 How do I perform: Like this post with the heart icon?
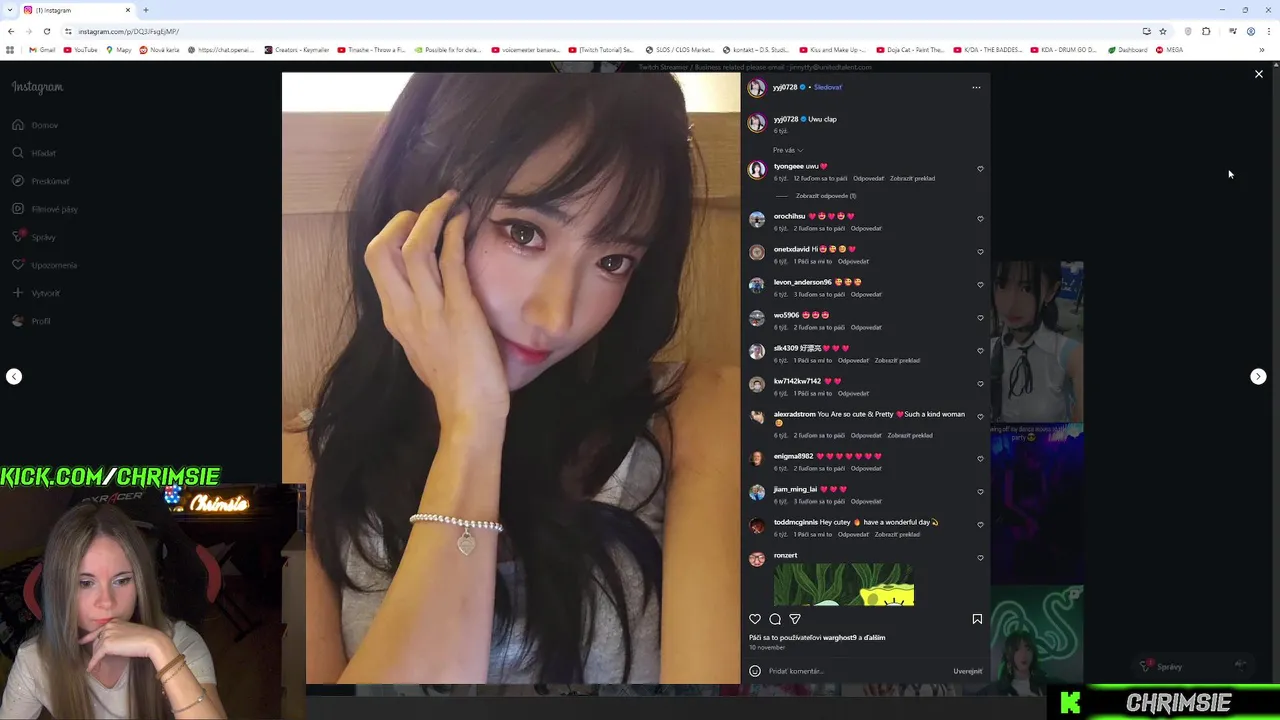coord(755,619)
